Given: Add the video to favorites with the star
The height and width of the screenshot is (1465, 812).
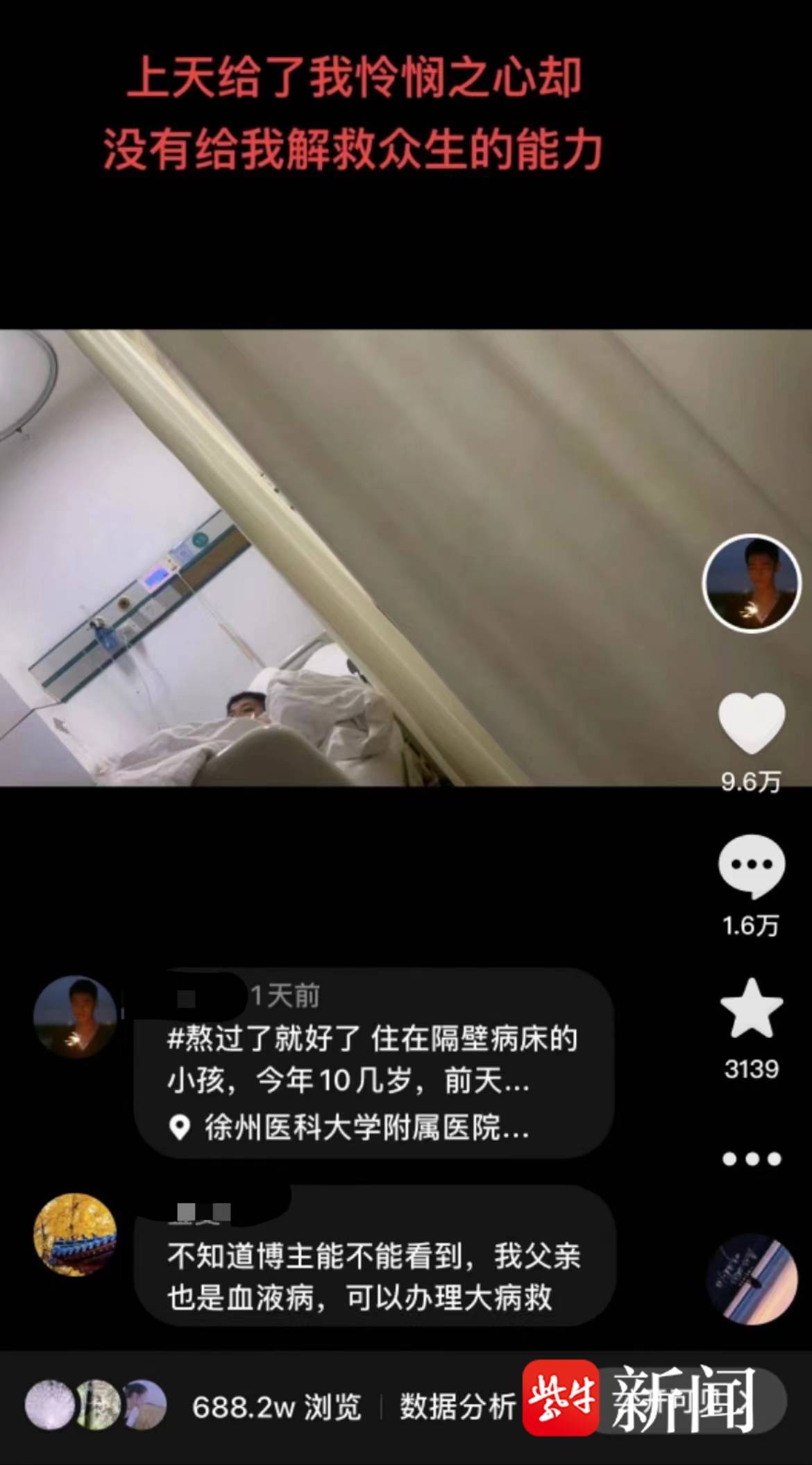Looking at the screenshot, I should tap(752, 1009).
